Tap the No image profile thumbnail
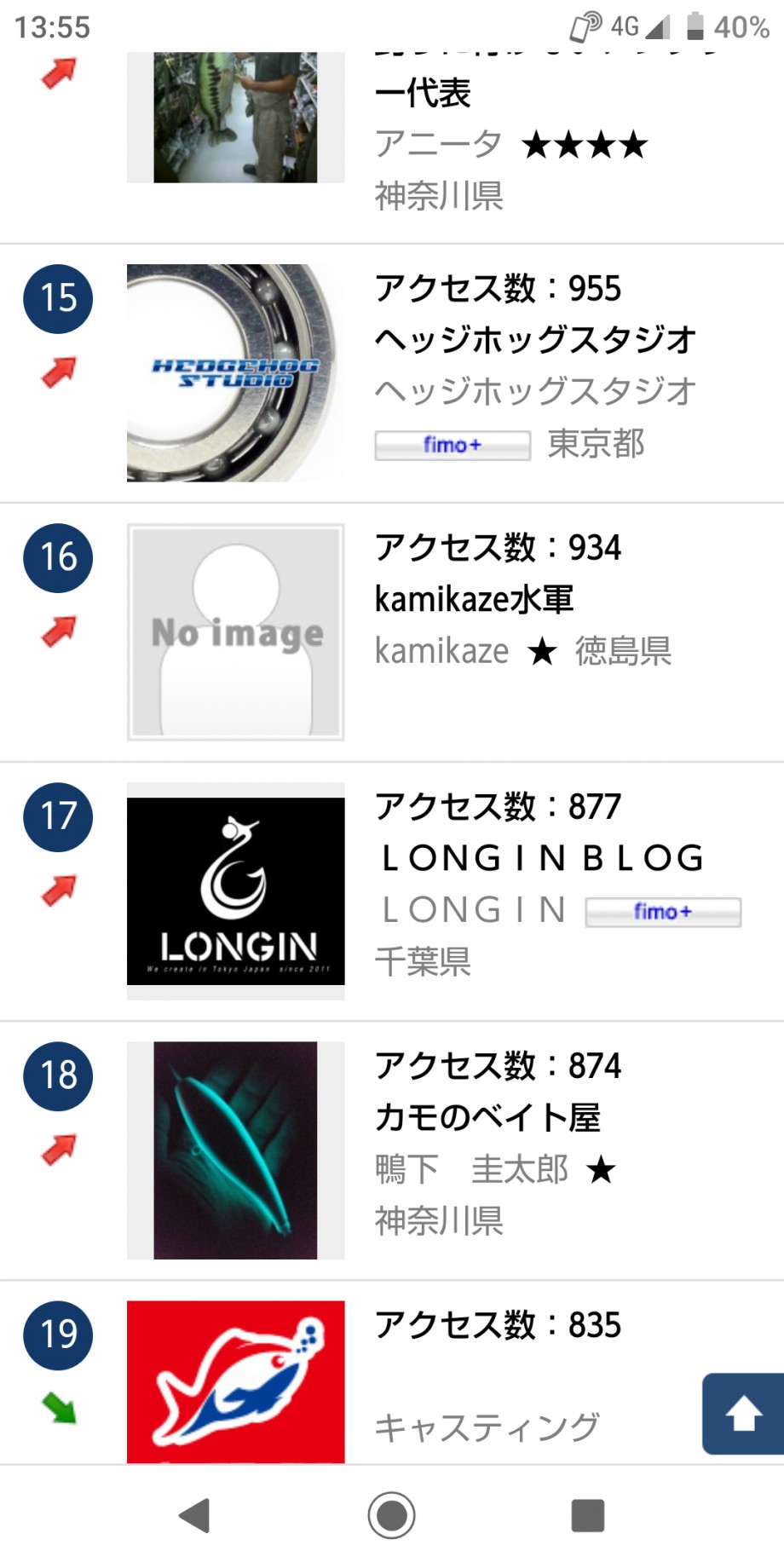This screenshot has width=784, height=1568. (236, 632)
